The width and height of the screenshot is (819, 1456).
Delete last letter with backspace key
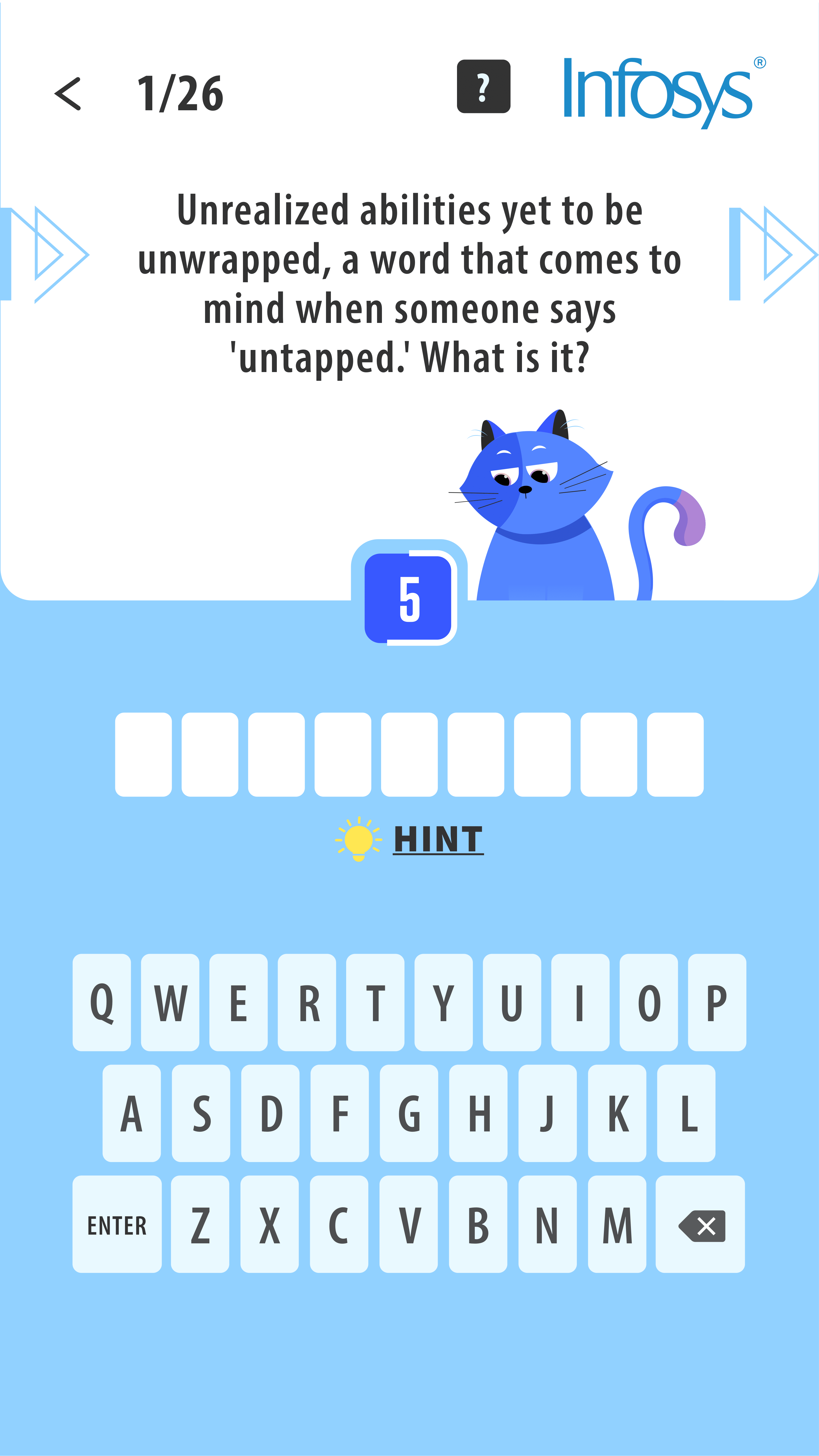coord(700,1224)
